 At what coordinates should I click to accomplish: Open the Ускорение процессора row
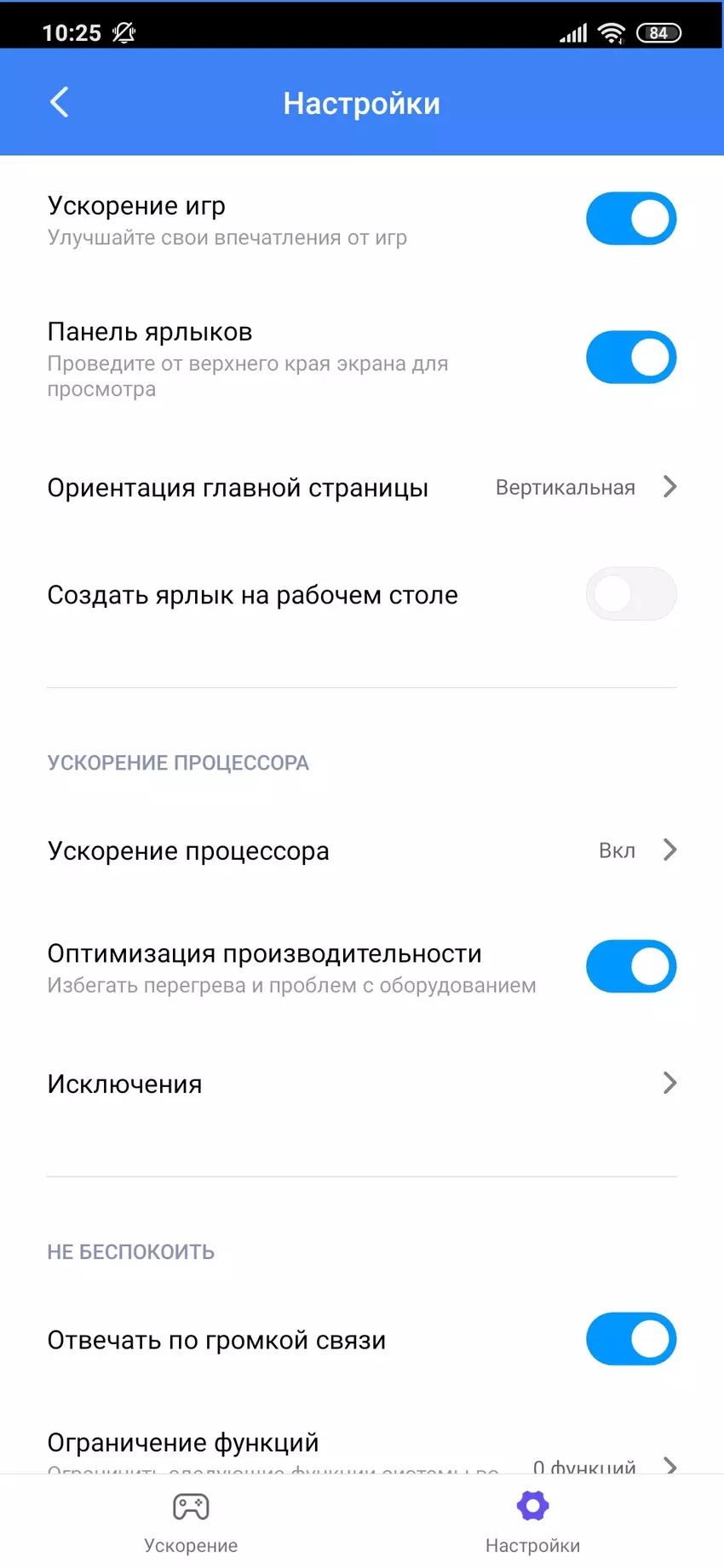(361, 850)
